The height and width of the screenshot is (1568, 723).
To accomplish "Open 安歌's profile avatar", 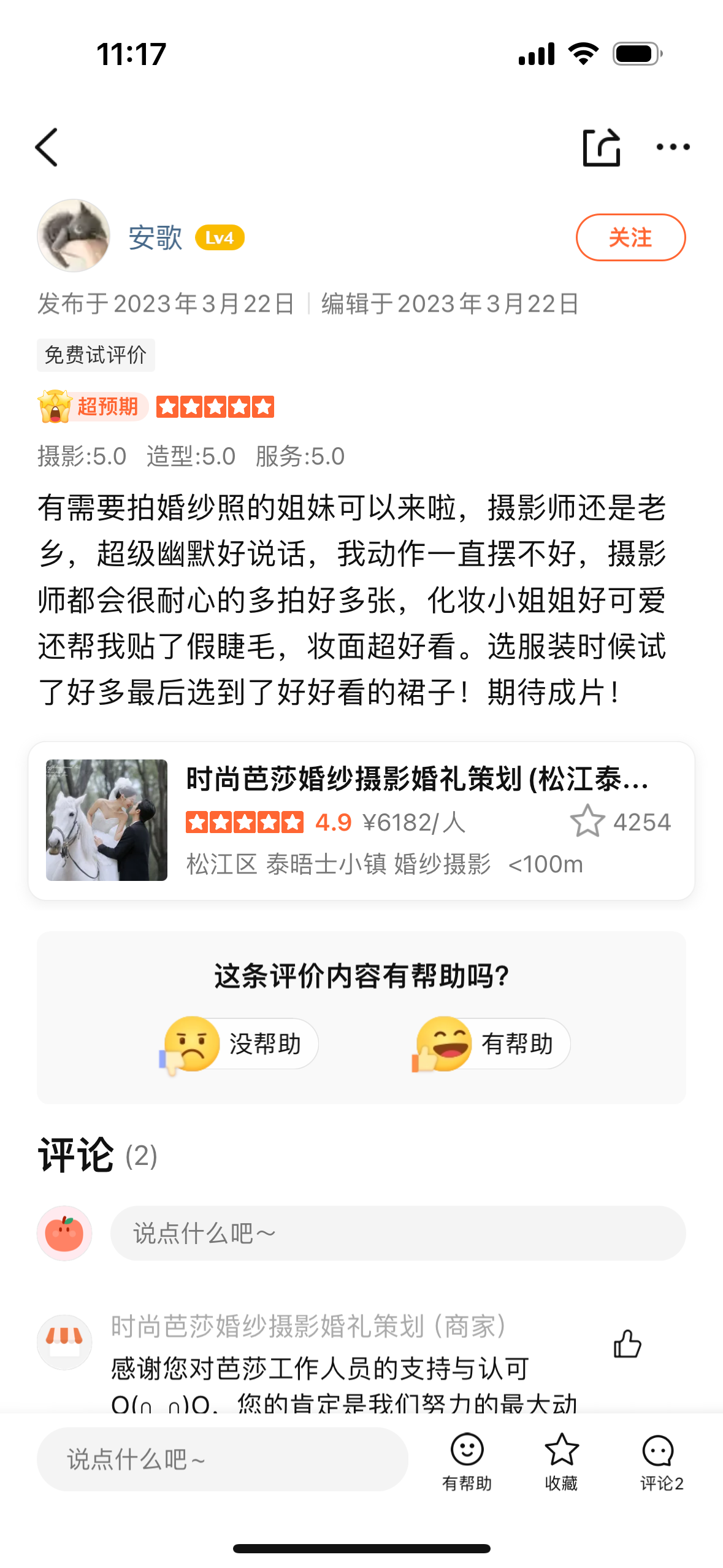I will 74,236.
